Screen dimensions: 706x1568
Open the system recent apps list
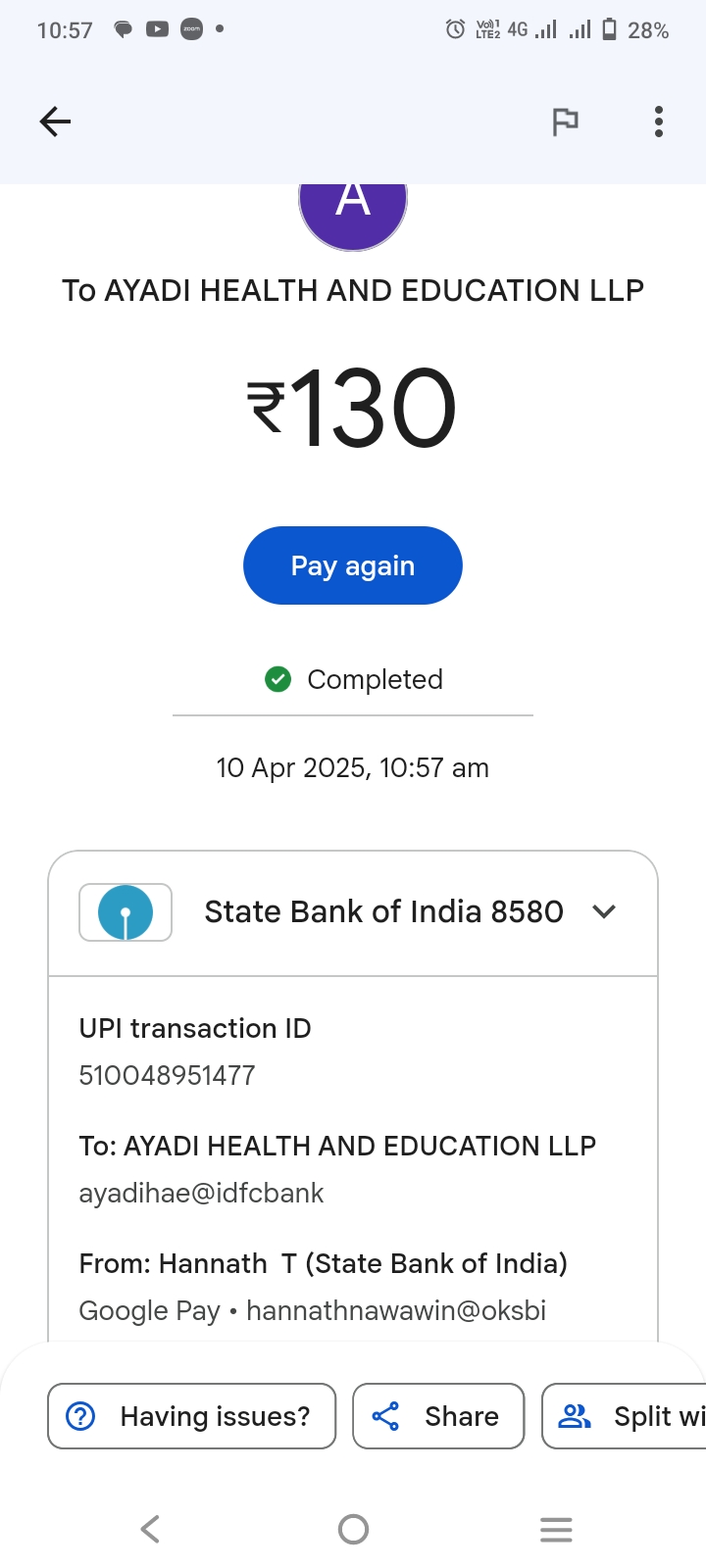click(556, 1529)
